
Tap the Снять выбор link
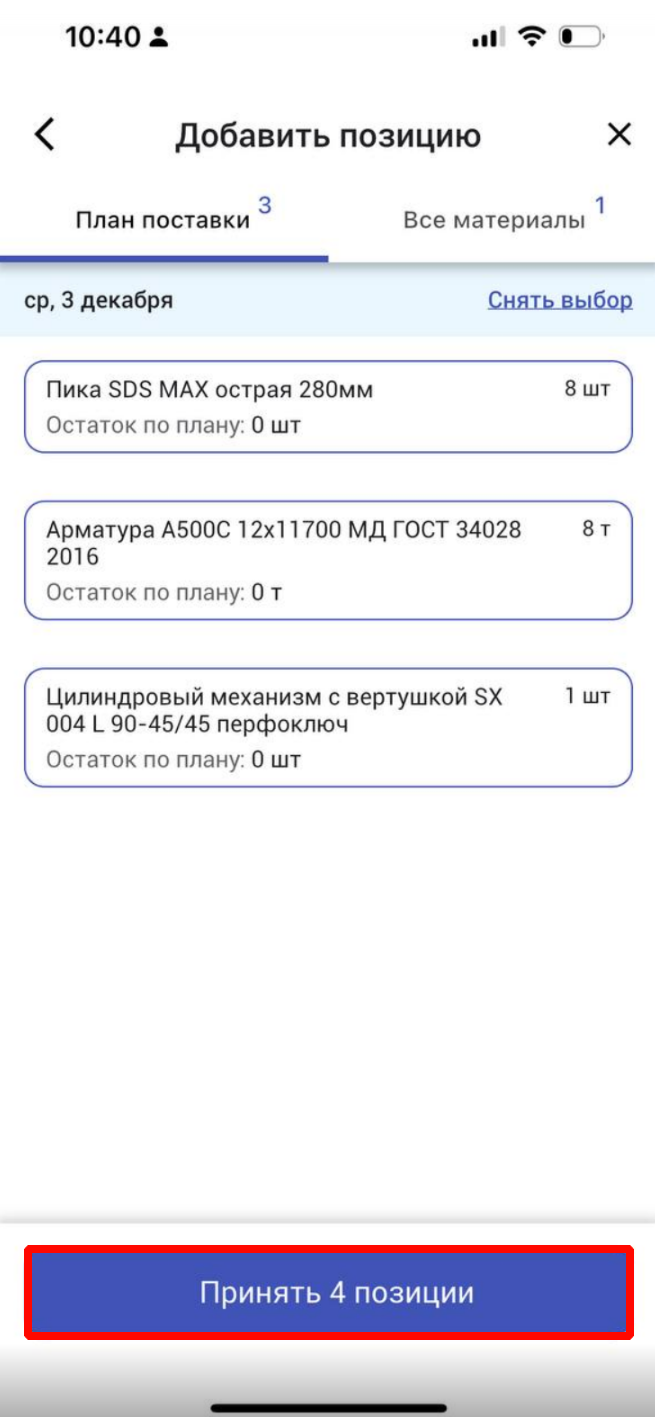click(x=559, y=300)
